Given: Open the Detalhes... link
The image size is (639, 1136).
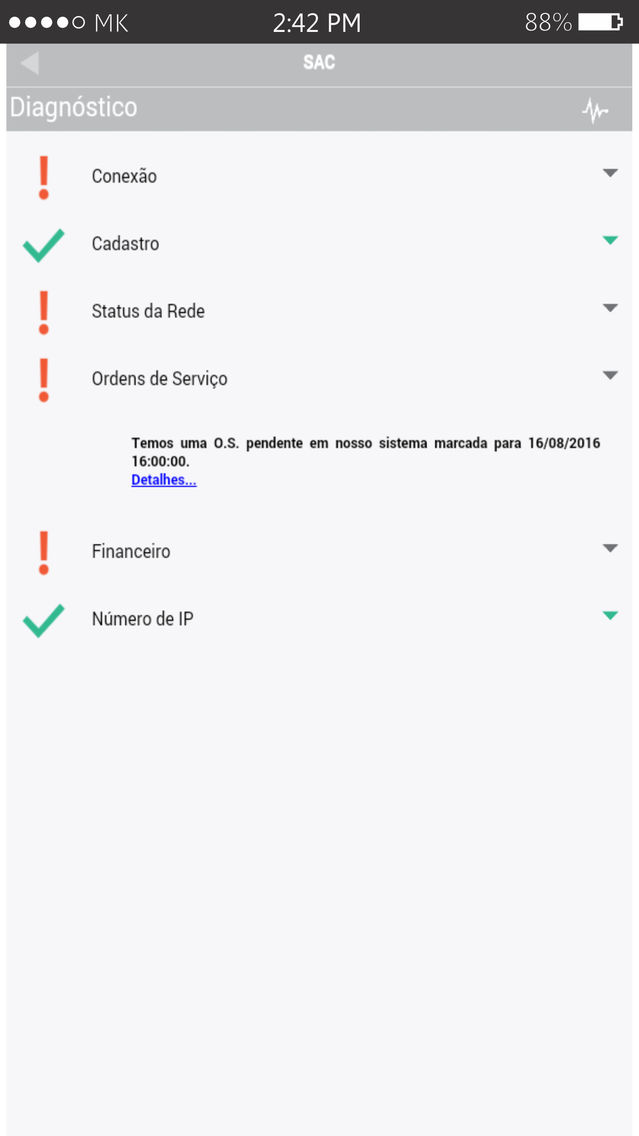Looking at the screenshot, I should pyautogui.click(x=164, y=480).
